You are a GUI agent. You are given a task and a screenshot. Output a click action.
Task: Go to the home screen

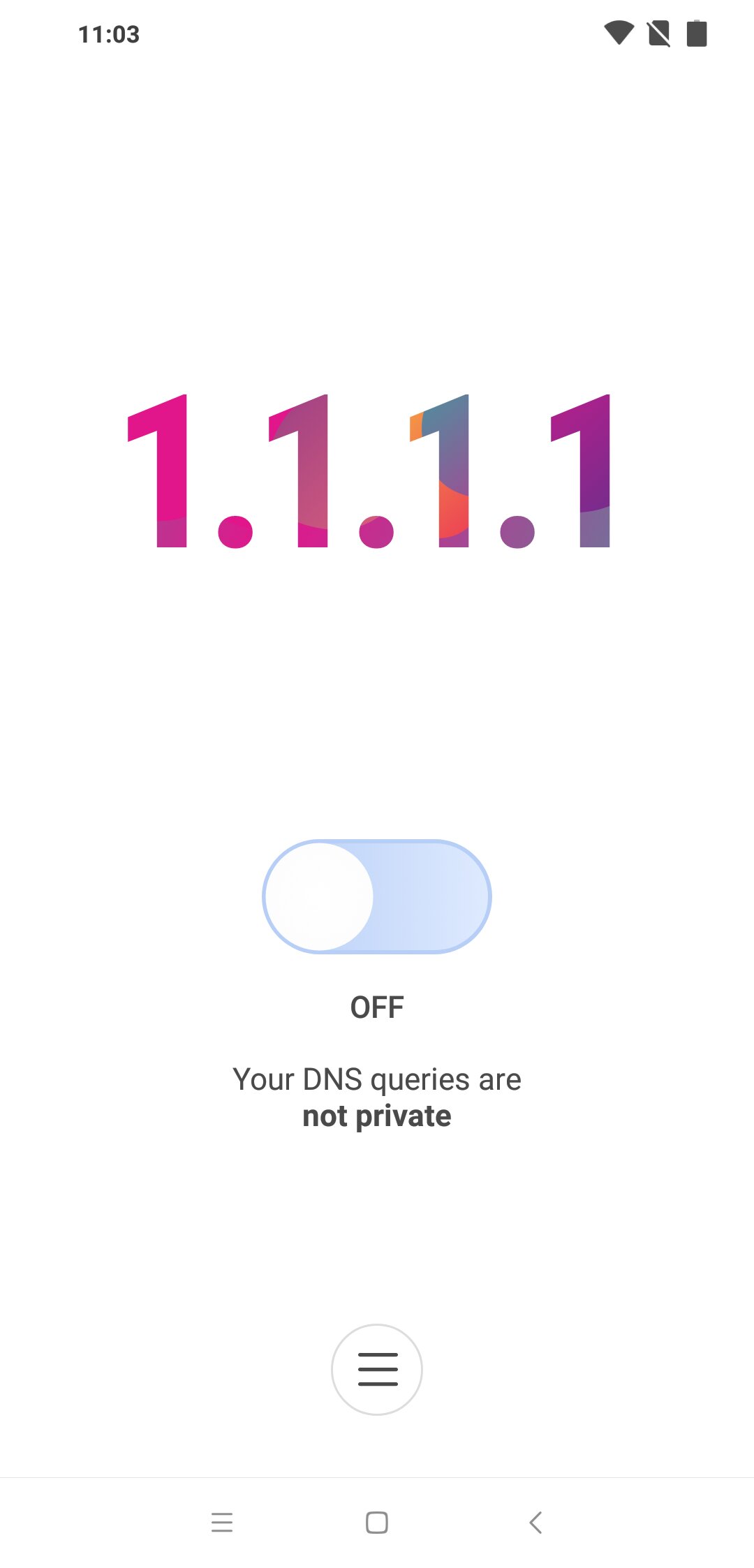click(x=377, y=1522)
